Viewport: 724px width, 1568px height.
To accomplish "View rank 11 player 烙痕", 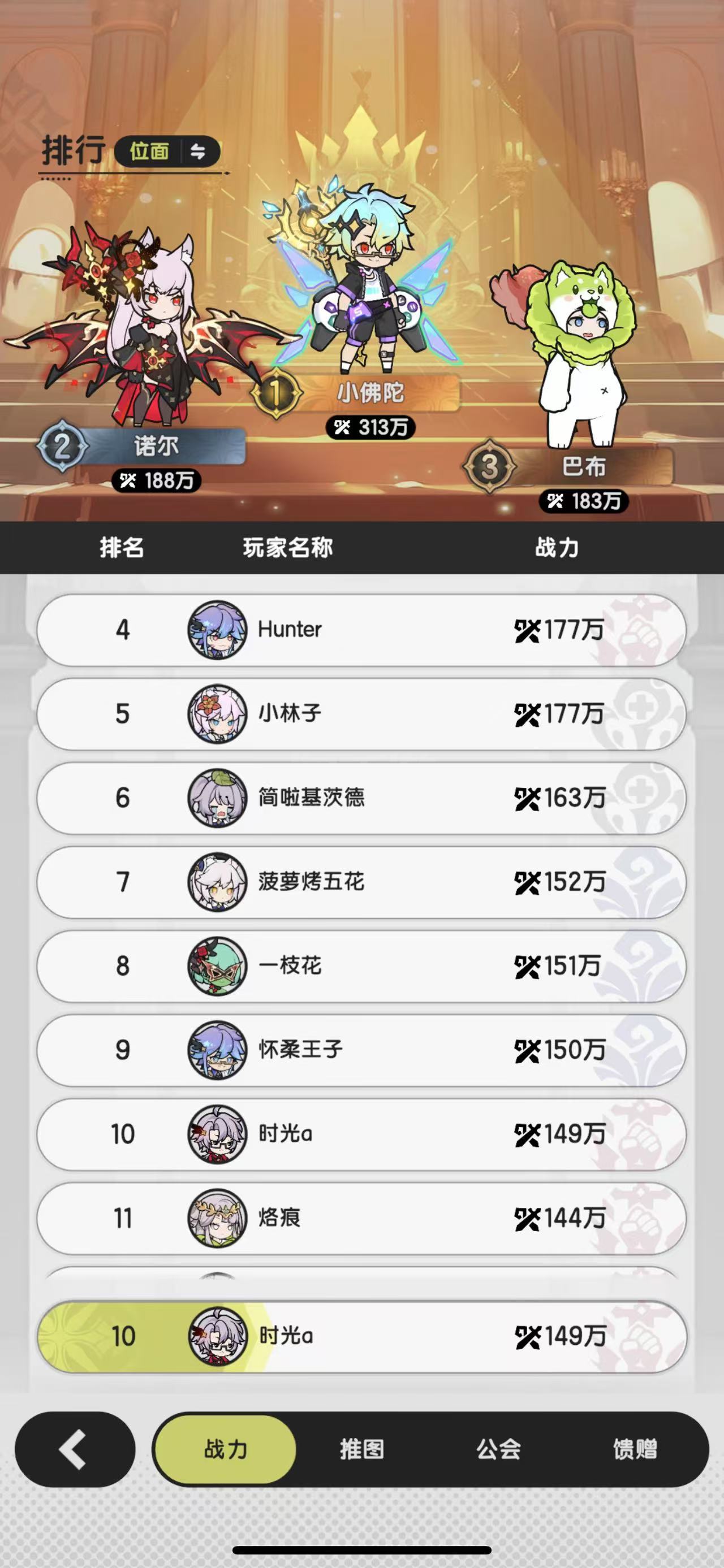I will tap(361, 1218).
